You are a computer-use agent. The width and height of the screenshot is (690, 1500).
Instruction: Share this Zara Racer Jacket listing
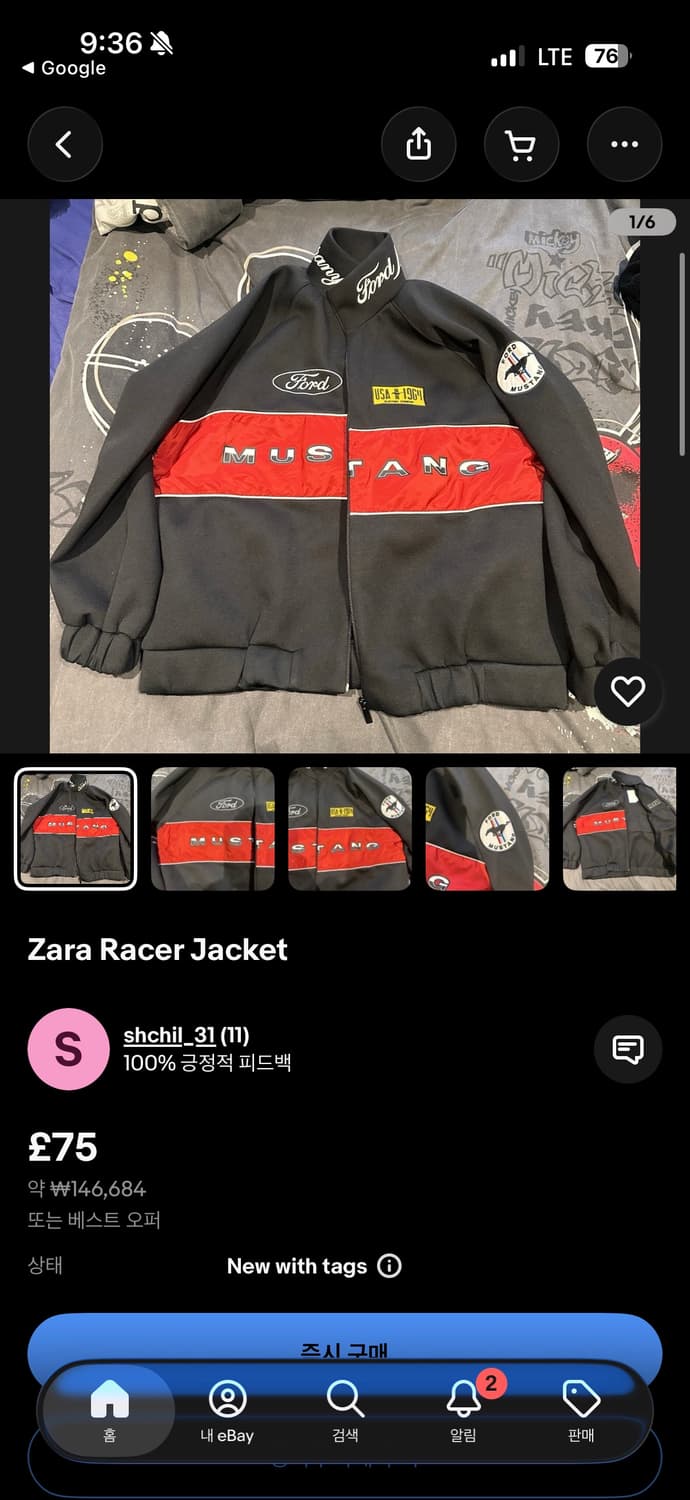point(418,145)
